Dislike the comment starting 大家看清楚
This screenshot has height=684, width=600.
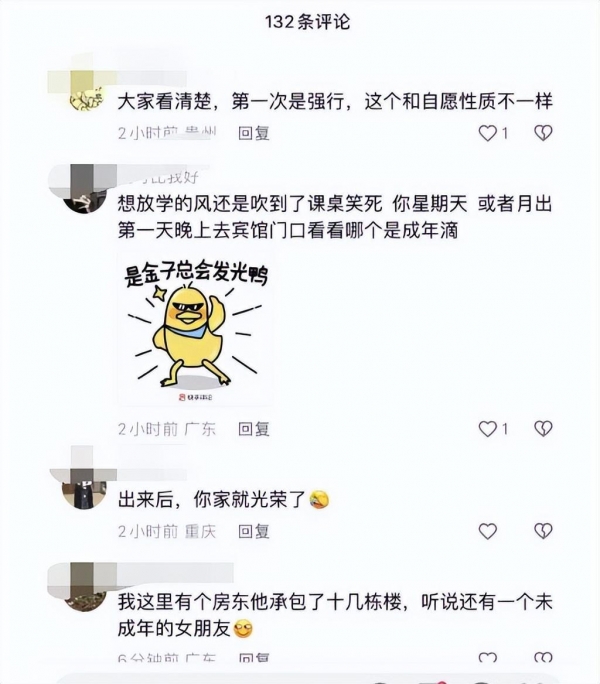(x=543, y=133)
